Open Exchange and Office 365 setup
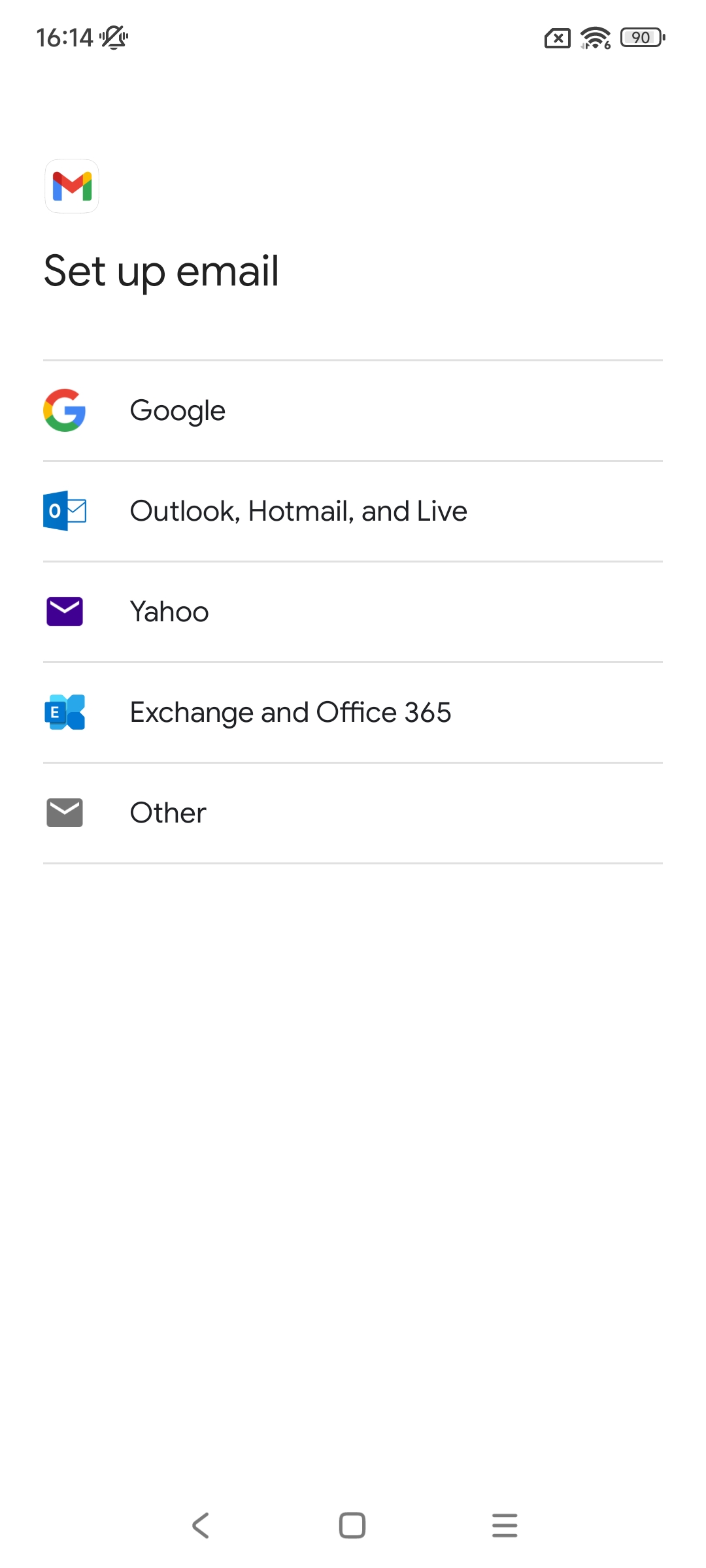Screen dimensions: 706x1568 pos(353,712)
